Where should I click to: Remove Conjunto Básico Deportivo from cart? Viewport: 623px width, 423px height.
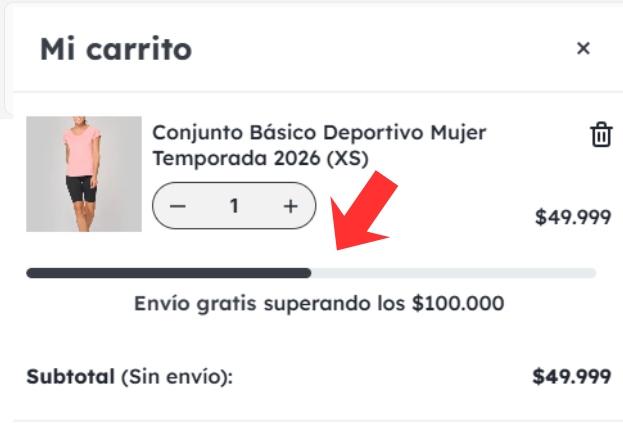[601, 135]
